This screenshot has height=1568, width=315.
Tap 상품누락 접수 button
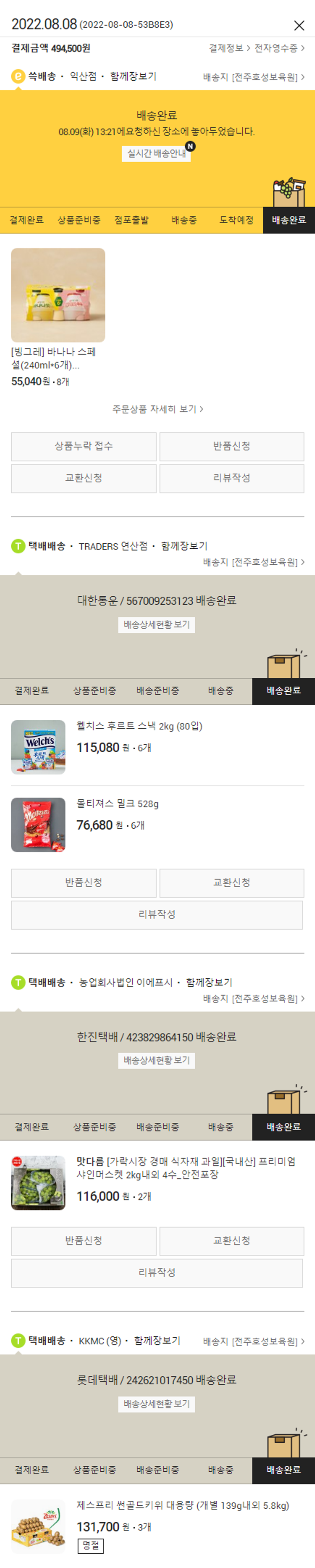84,446
